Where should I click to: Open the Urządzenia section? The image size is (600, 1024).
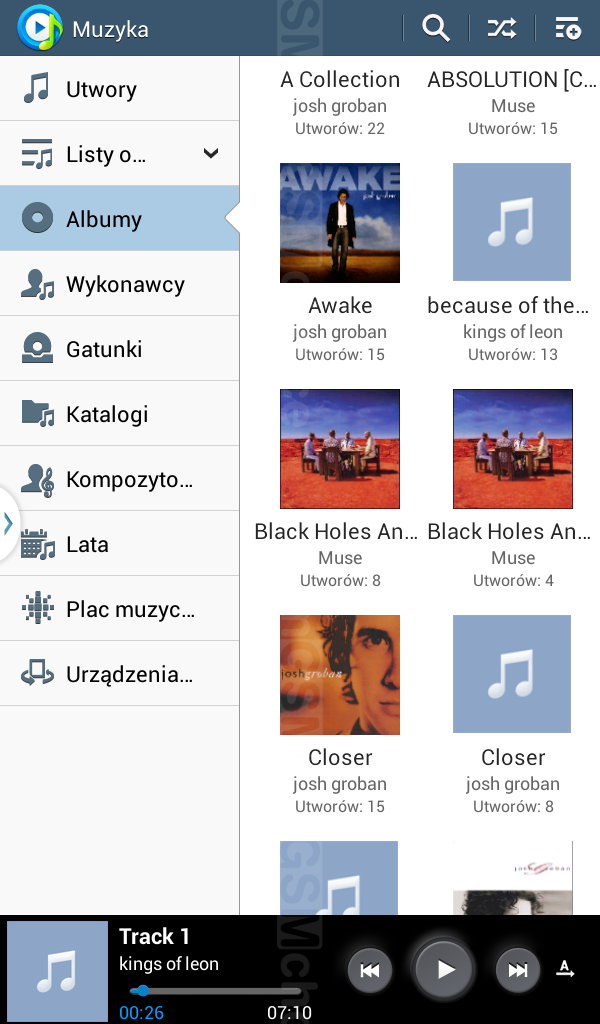point(119,674)
